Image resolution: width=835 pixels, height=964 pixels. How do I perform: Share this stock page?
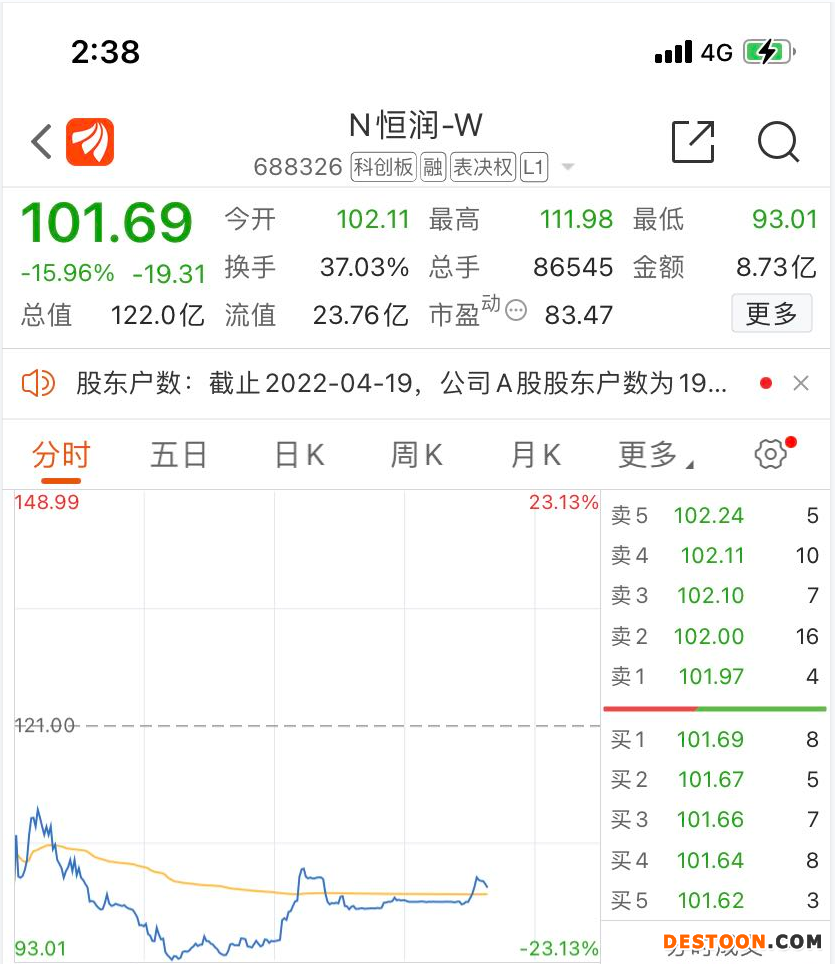tap(692, 142)
